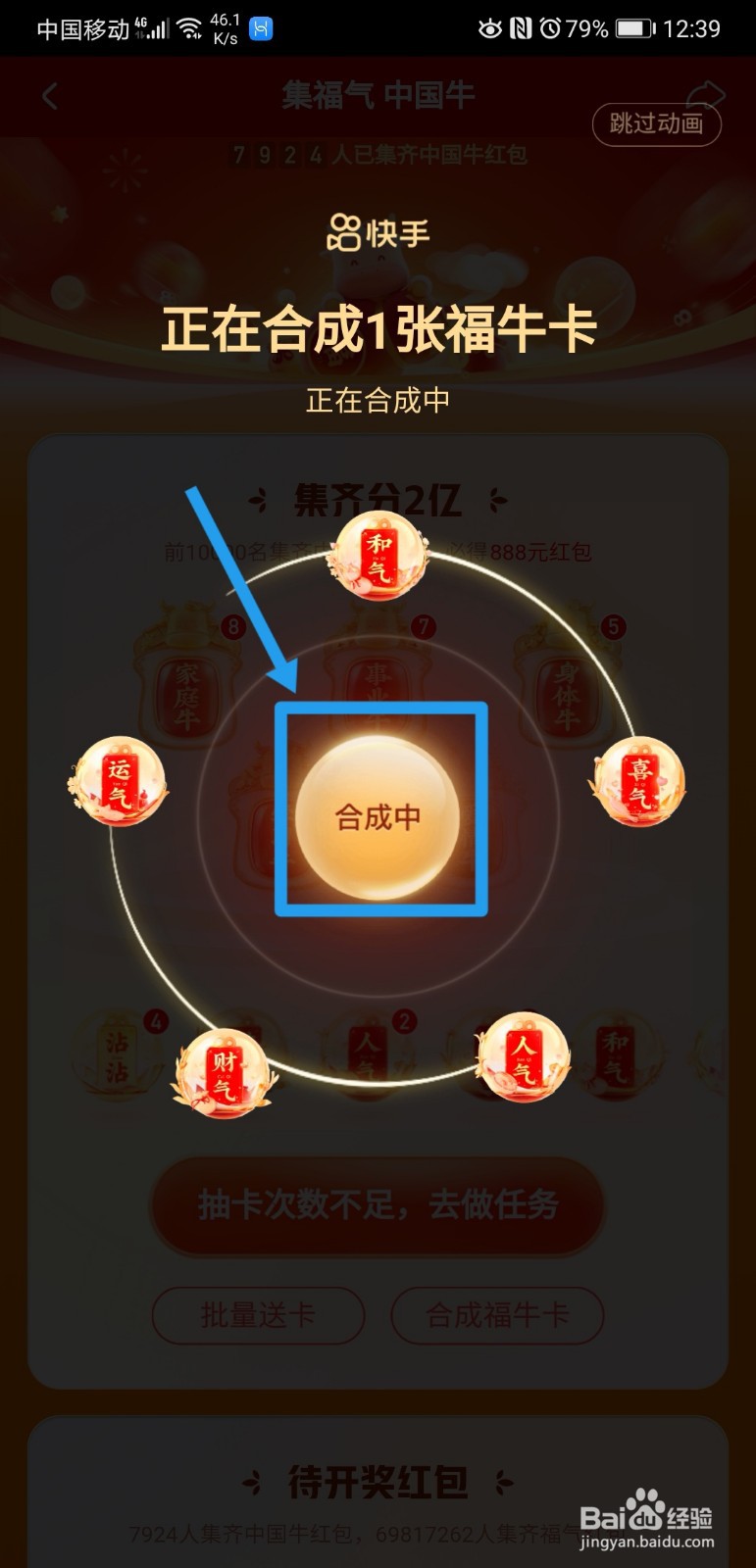Skip the animation via 跳过动画
Viewport: 756px width, 1568px height.
pos(656,125)
